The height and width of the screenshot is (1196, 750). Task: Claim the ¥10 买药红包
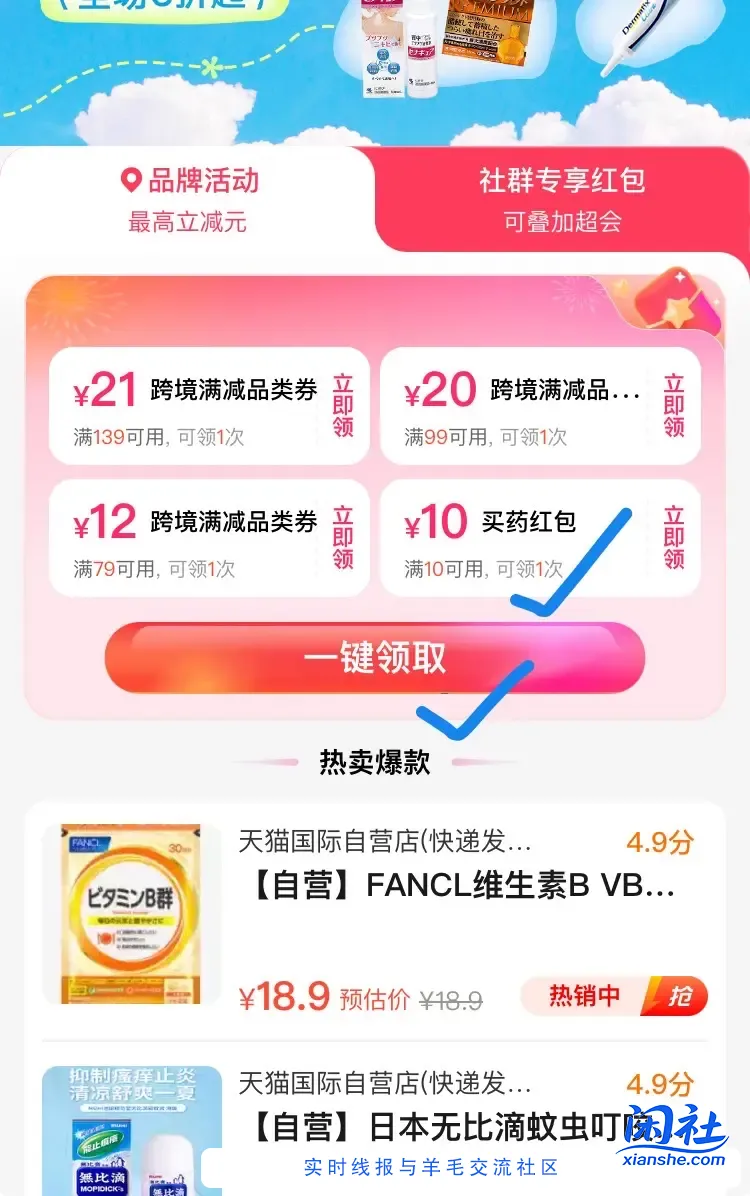pos(674,537)
